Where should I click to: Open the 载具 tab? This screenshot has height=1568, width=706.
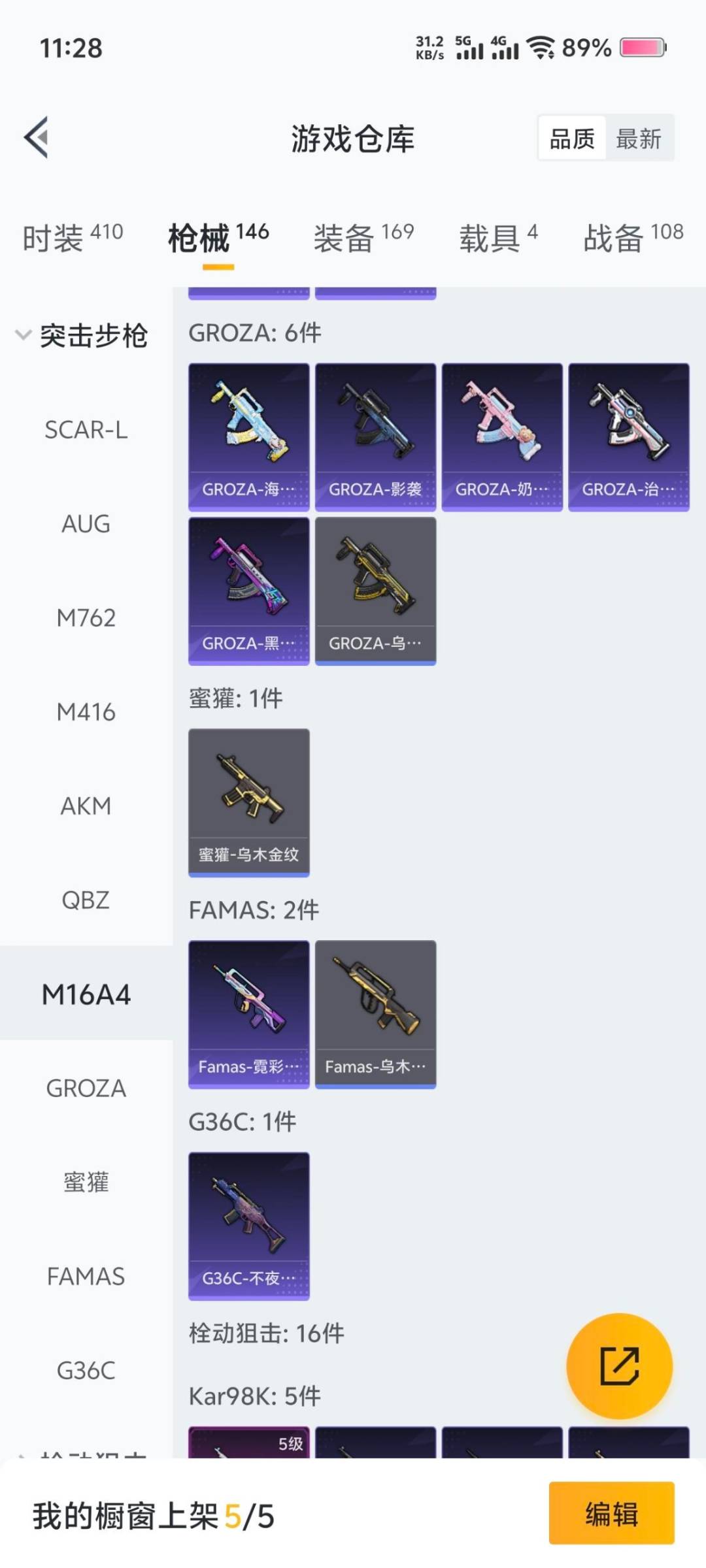498,237
